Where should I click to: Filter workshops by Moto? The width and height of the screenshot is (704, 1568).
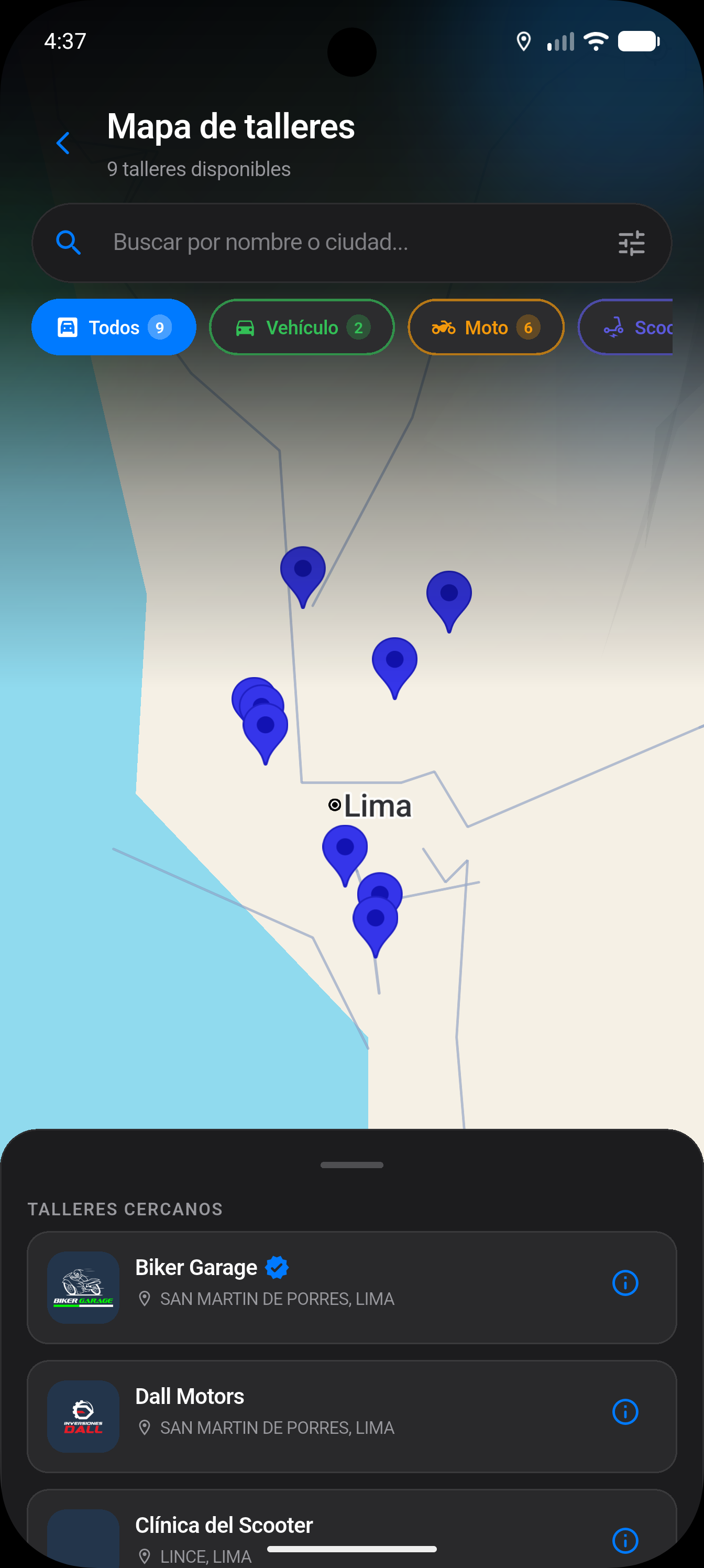coord(486,328)
